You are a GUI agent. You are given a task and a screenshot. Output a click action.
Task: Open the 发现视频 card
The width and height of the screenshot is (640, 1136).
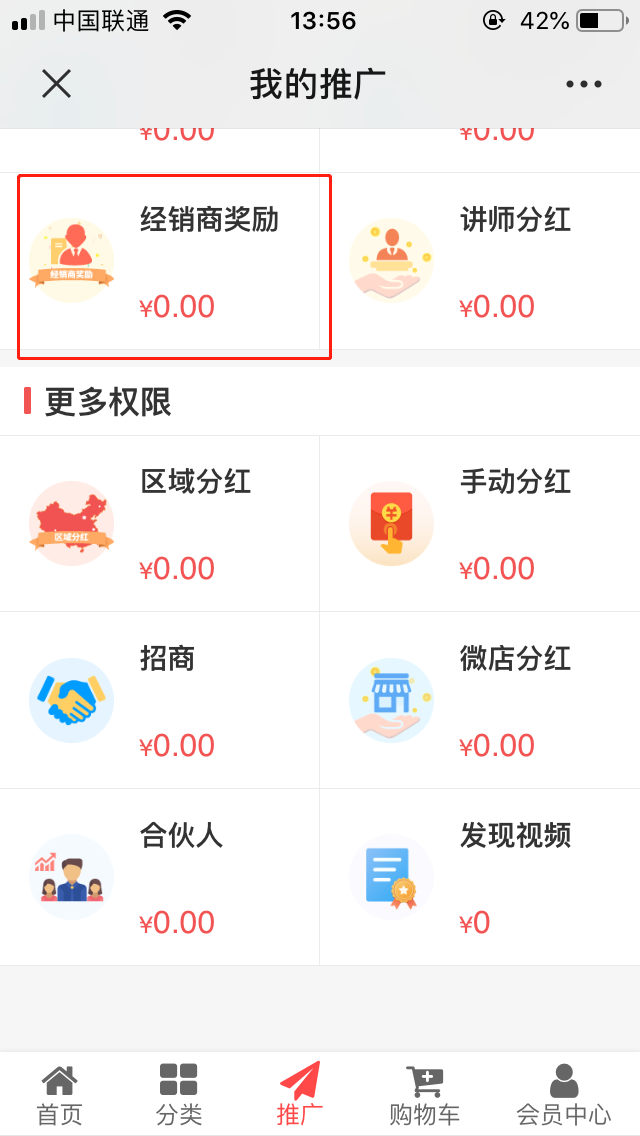[x=480, y=877]
